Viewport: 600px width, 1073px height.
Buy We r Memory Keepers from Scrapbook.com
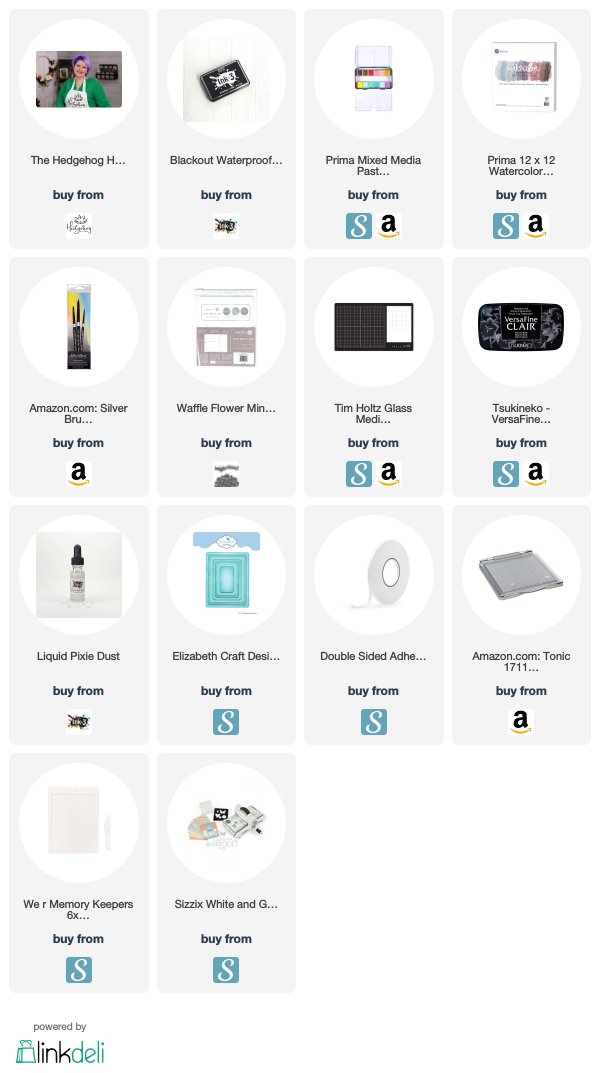pos(79,970)
